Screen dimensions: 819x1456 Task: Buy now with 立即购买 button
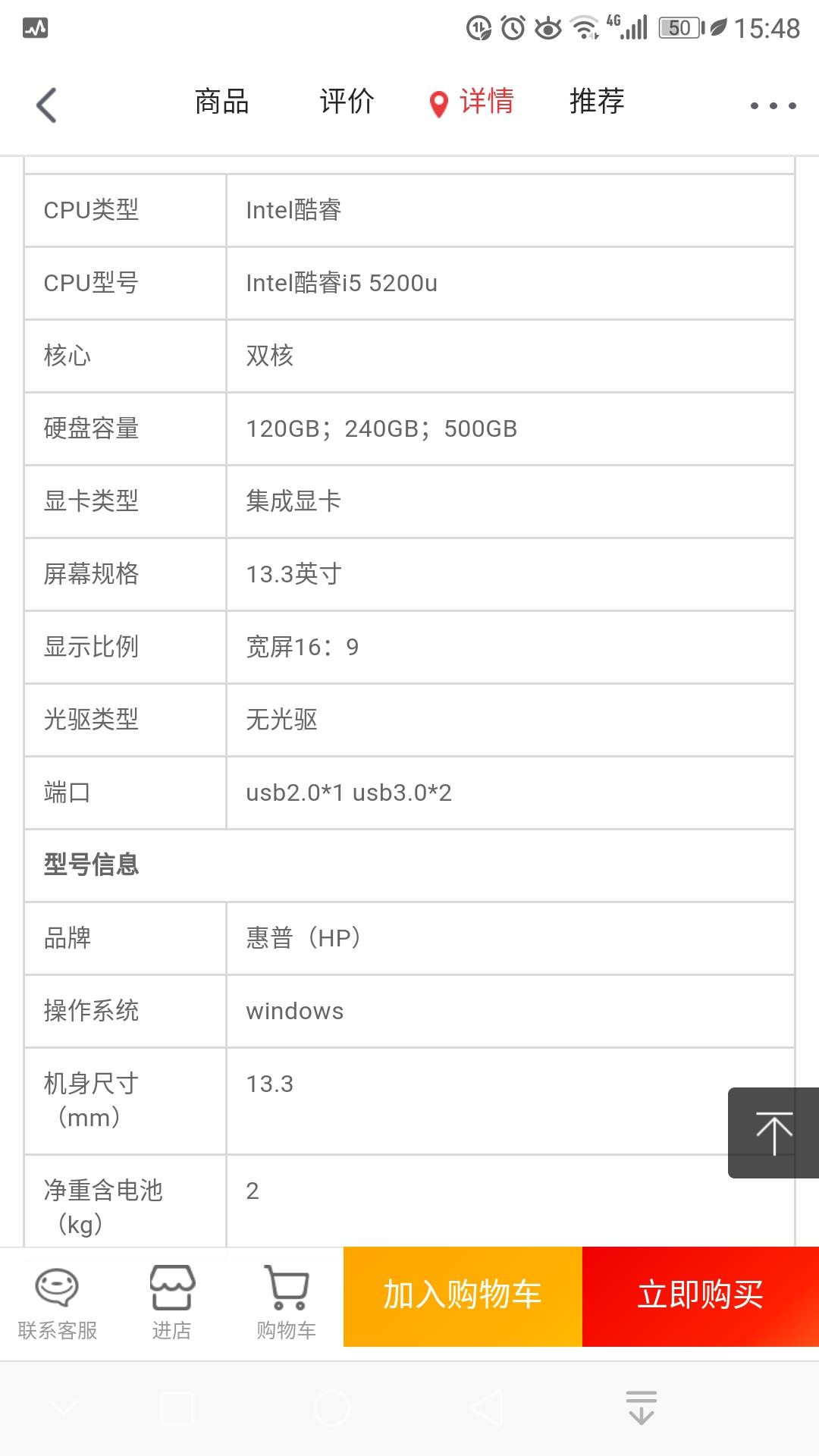pyautogui.click(x=701, y=1297)
